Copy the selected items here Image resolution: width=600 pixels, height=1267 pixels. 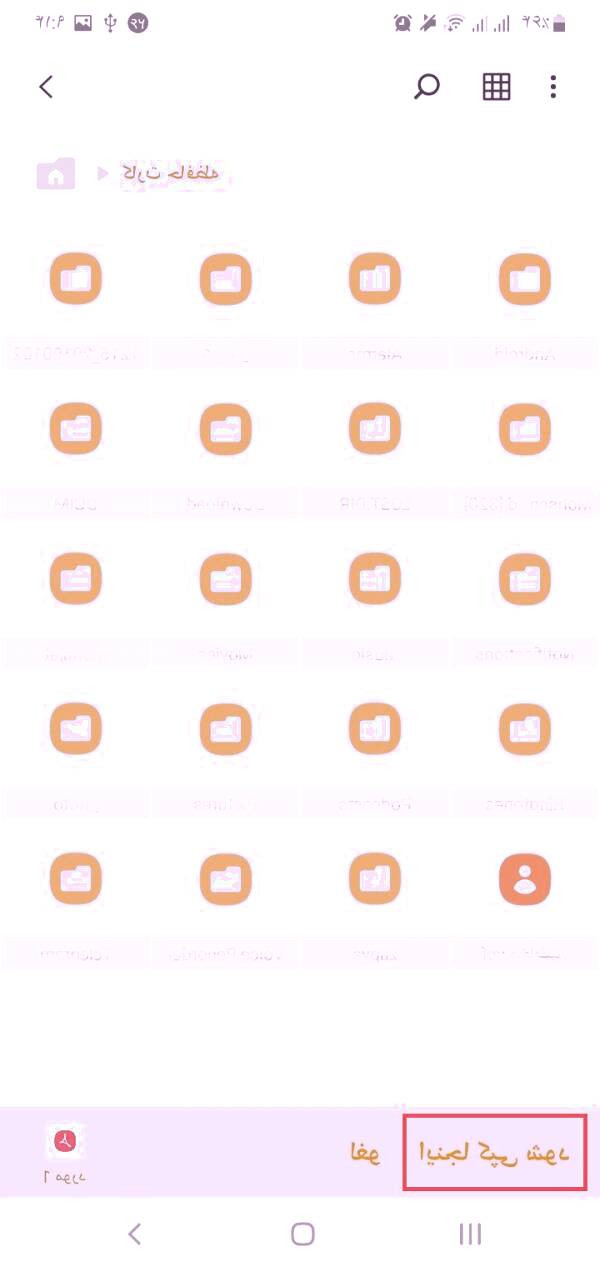click(x=494, y=1152)
